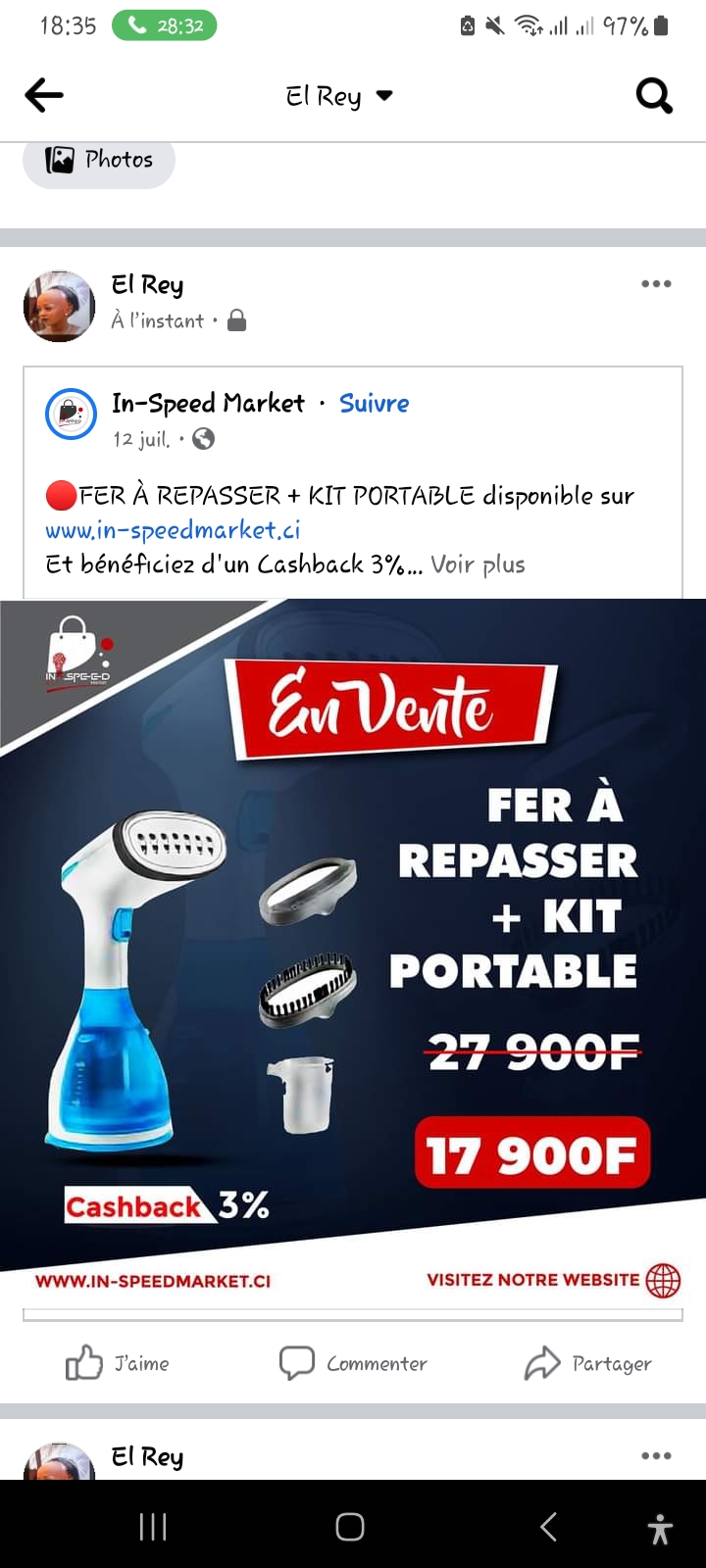Like the post with J'aime
Screen dimensions: 706x1568
click(118, 1363)
